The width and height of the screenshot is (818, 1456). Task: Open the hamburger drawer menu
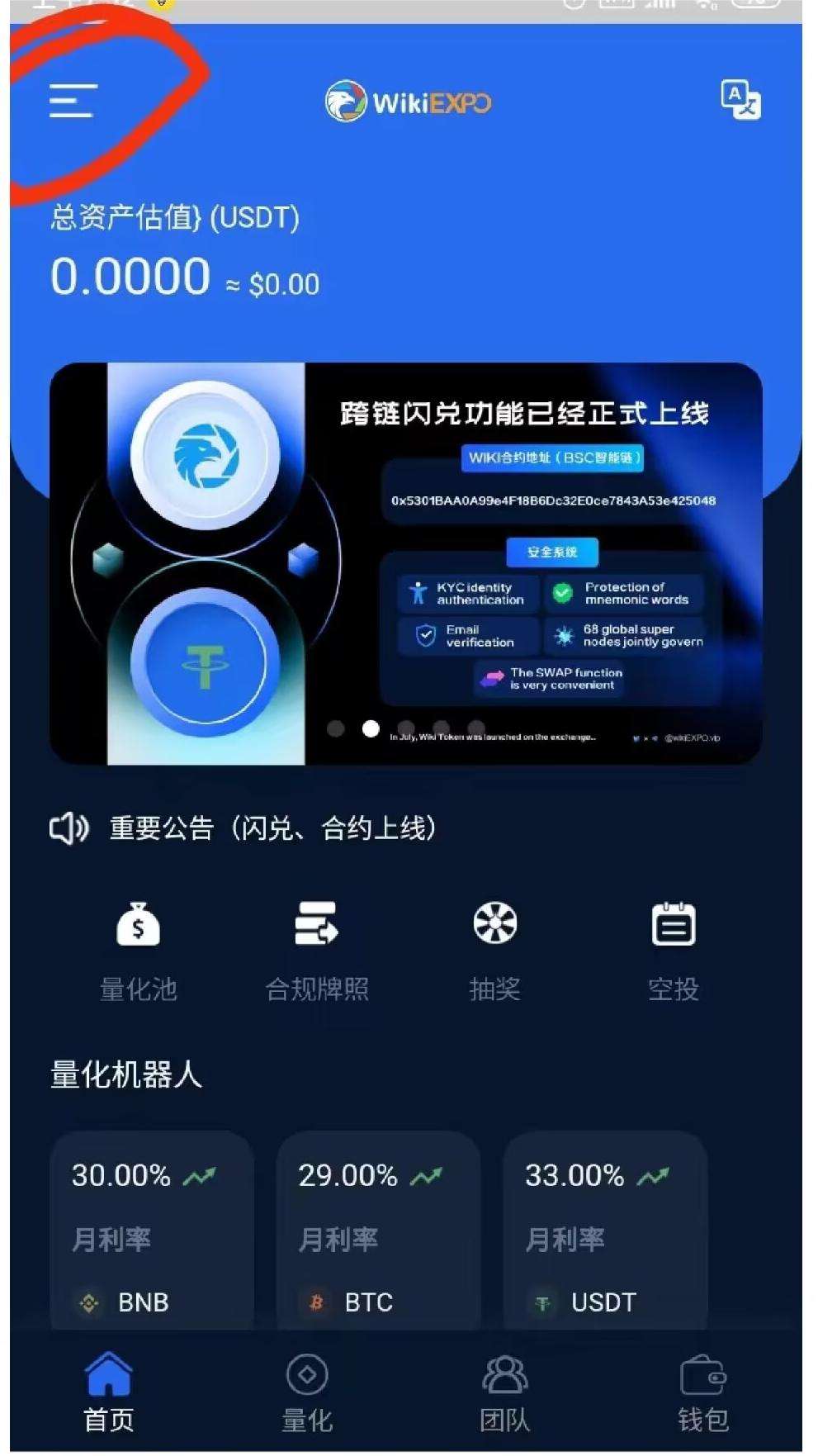pos(73,101)
